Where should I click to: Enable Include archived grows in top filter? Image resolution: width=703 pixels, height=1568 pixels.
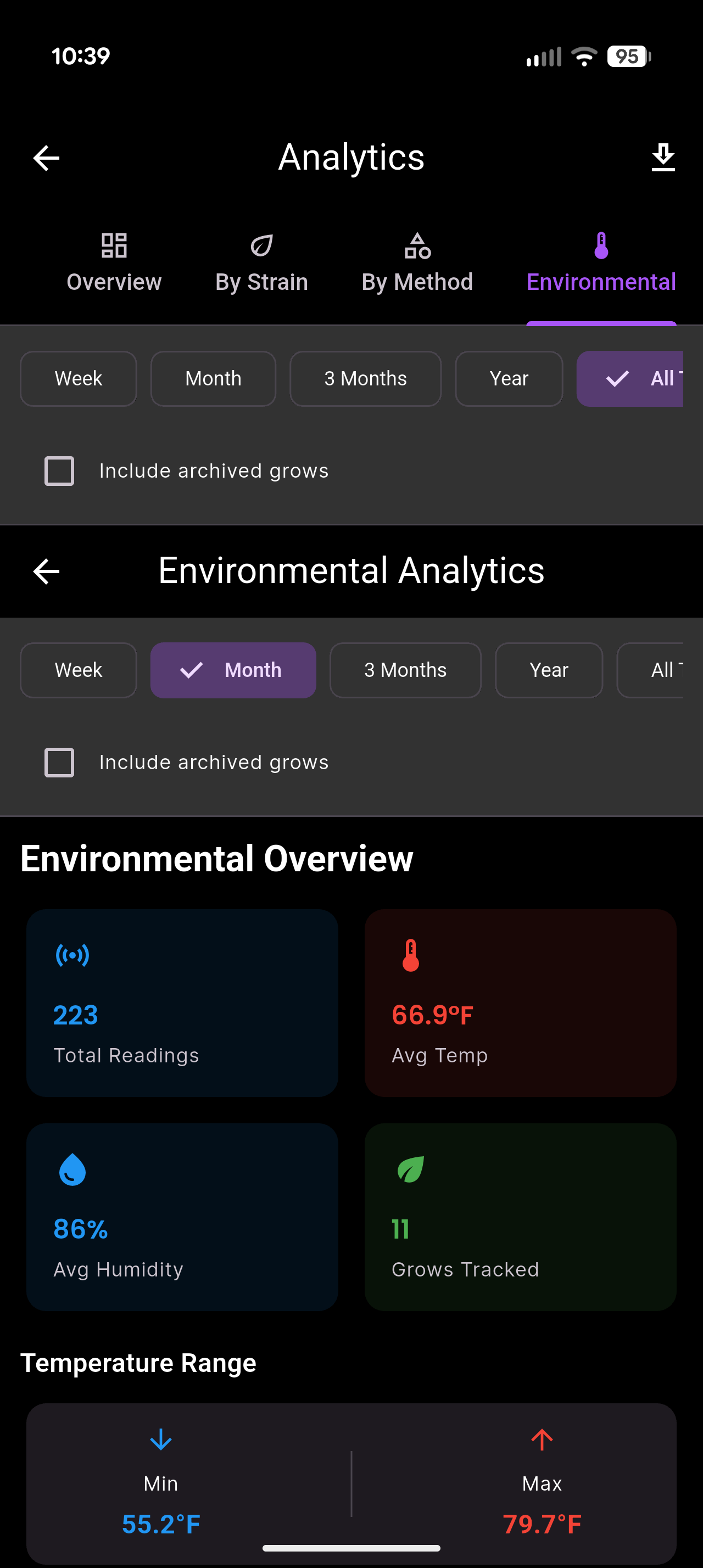[x=58, y=470]
